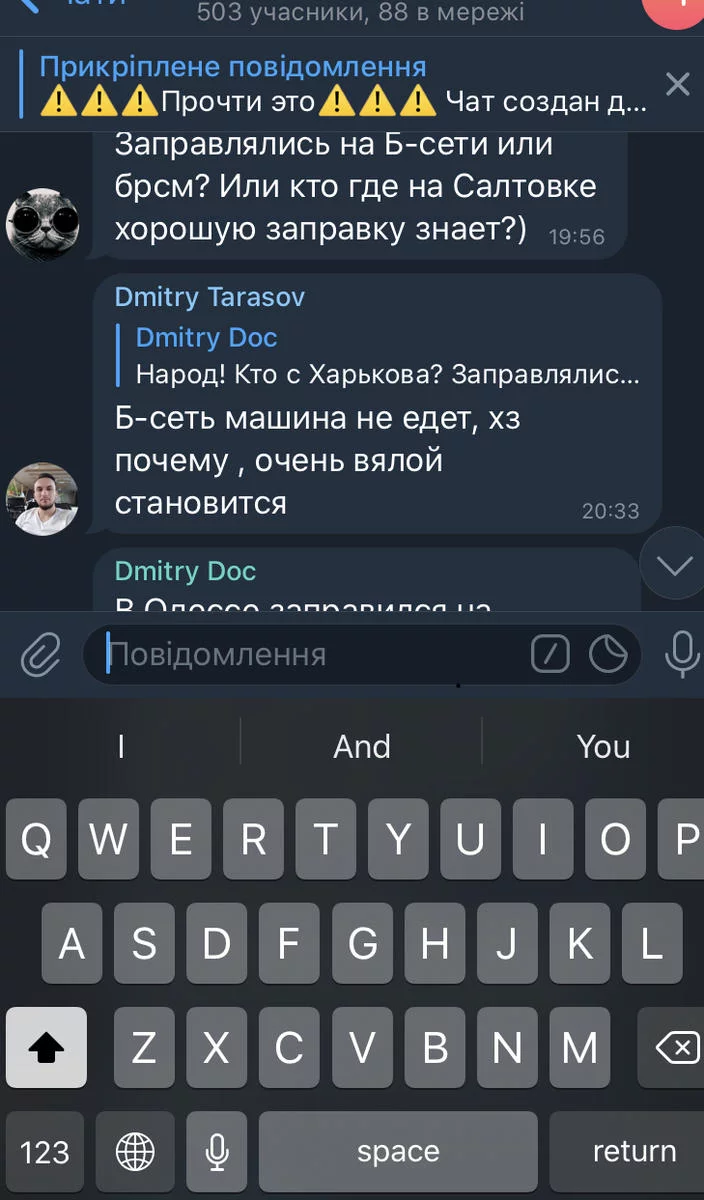Choose the keyboard suggestion "And"

(361, 747)
